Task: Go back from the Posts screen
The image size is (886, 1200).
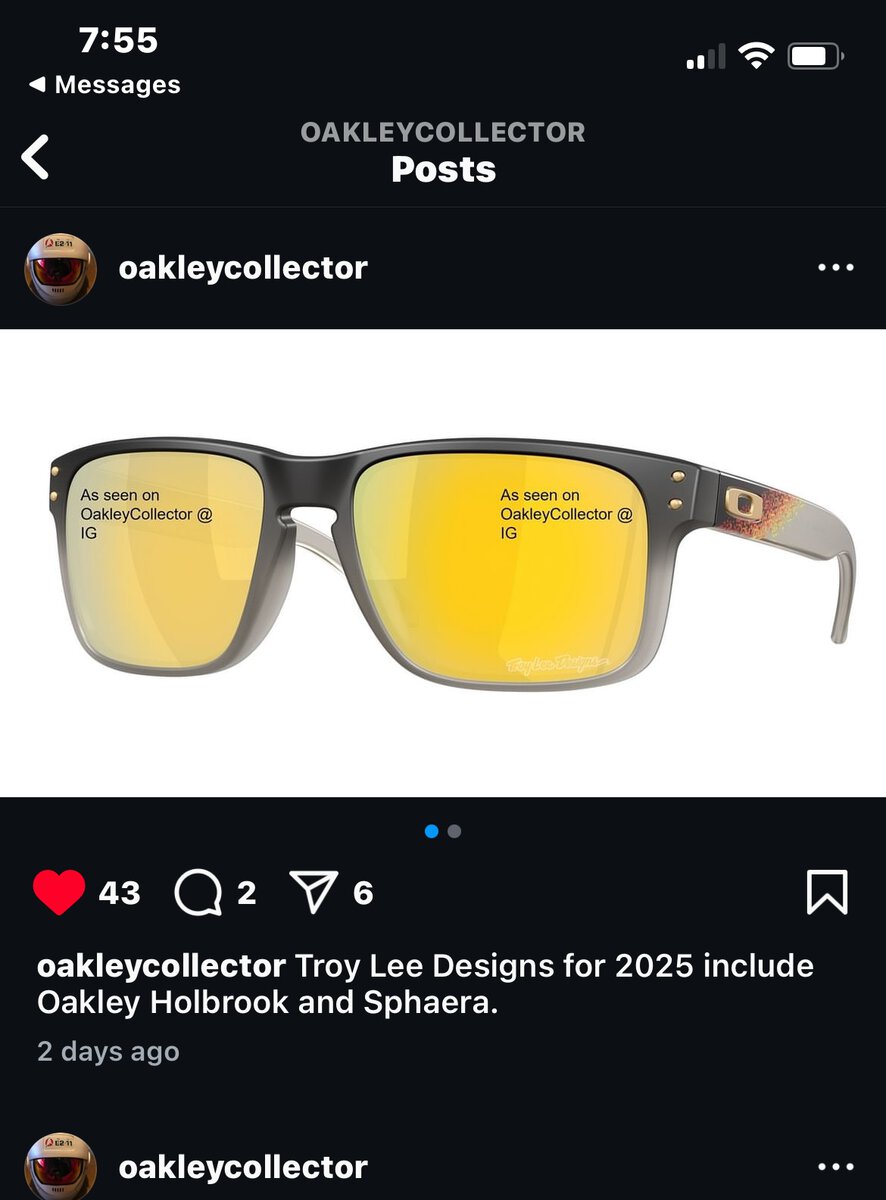Action: pos(36,158)
